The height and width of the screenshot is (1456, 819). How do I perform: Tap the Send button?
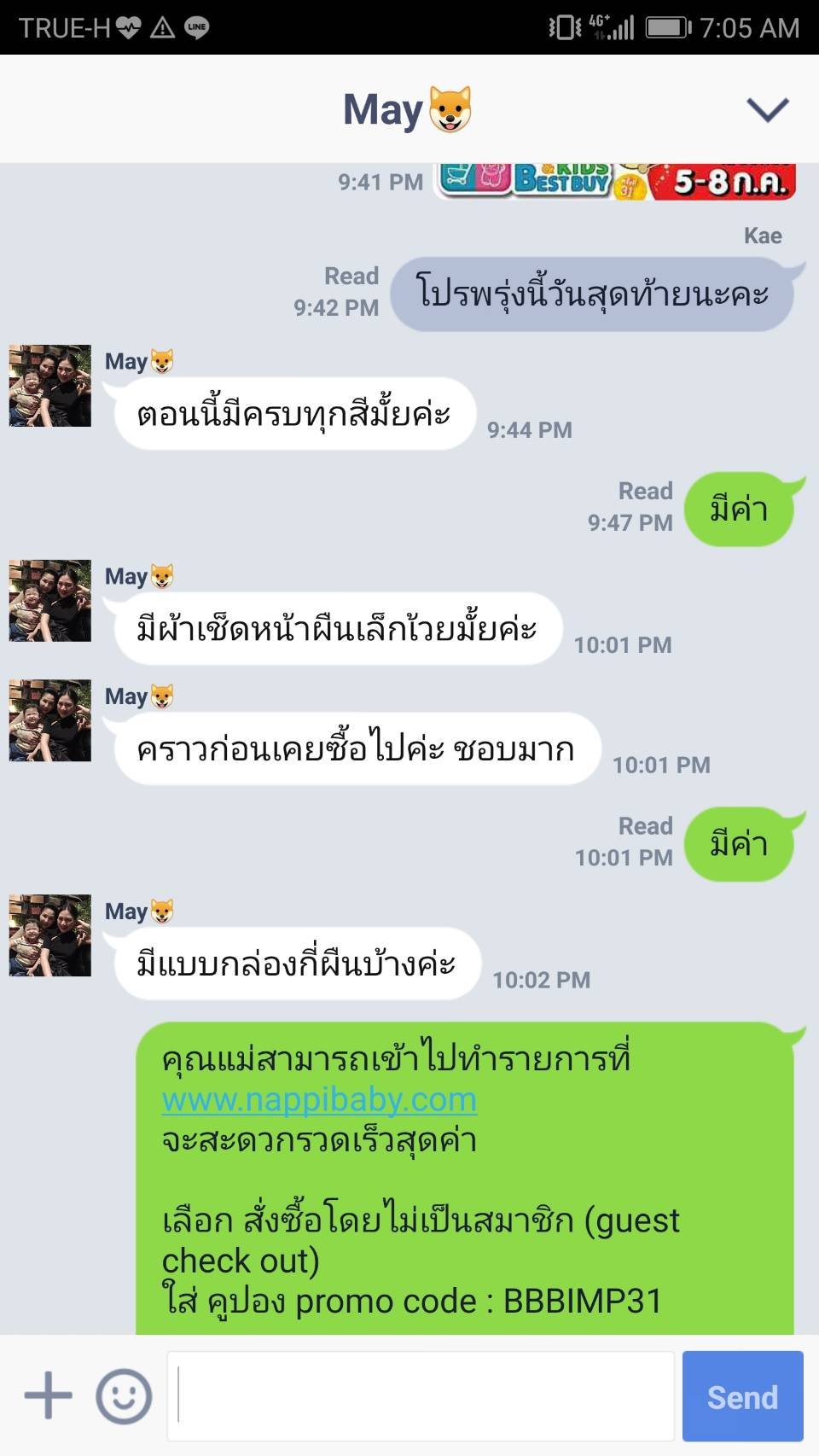click(742, 1396)
